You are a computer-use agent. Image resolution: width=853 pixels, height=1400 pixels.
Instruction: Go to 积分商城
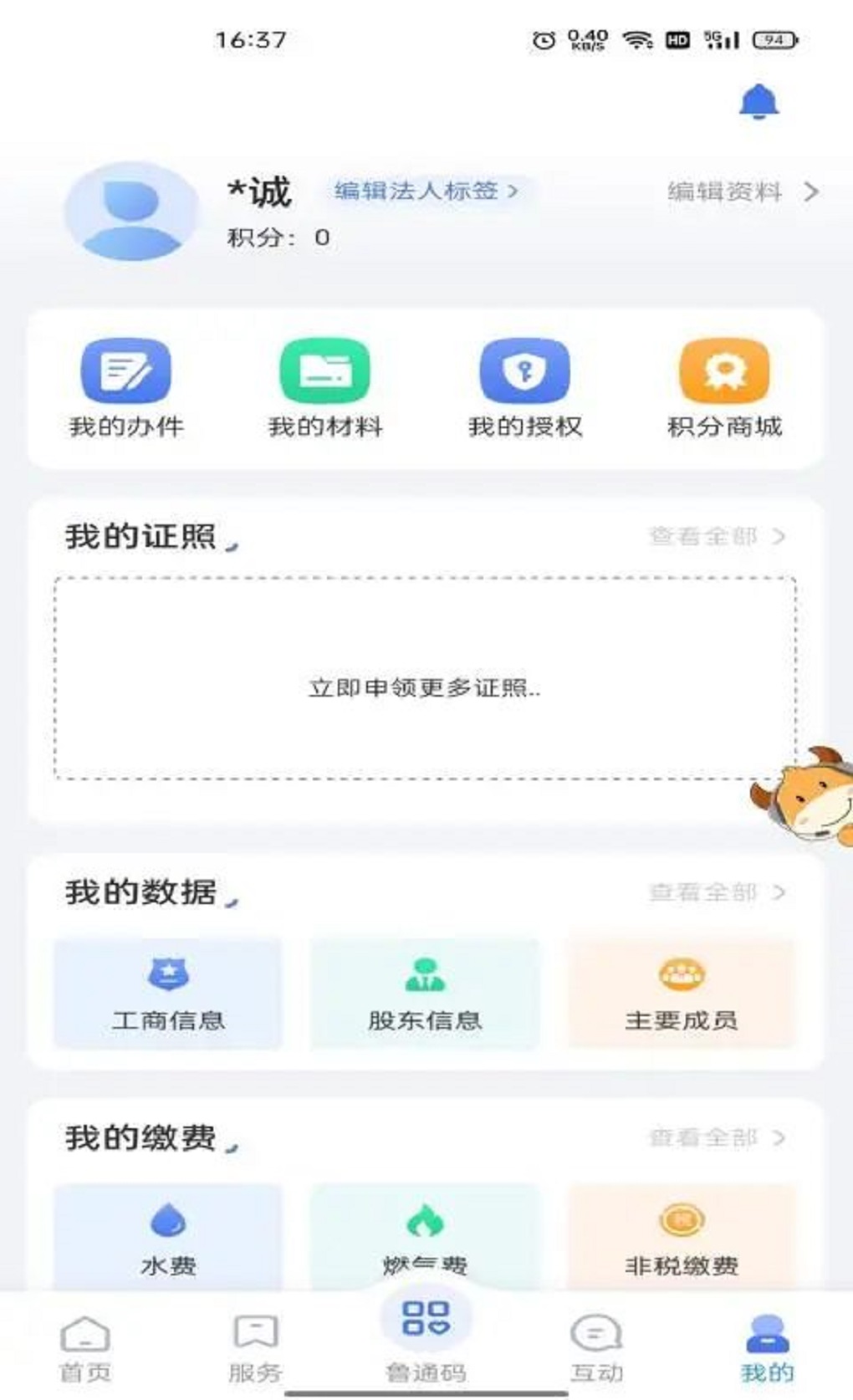(724, 389)
